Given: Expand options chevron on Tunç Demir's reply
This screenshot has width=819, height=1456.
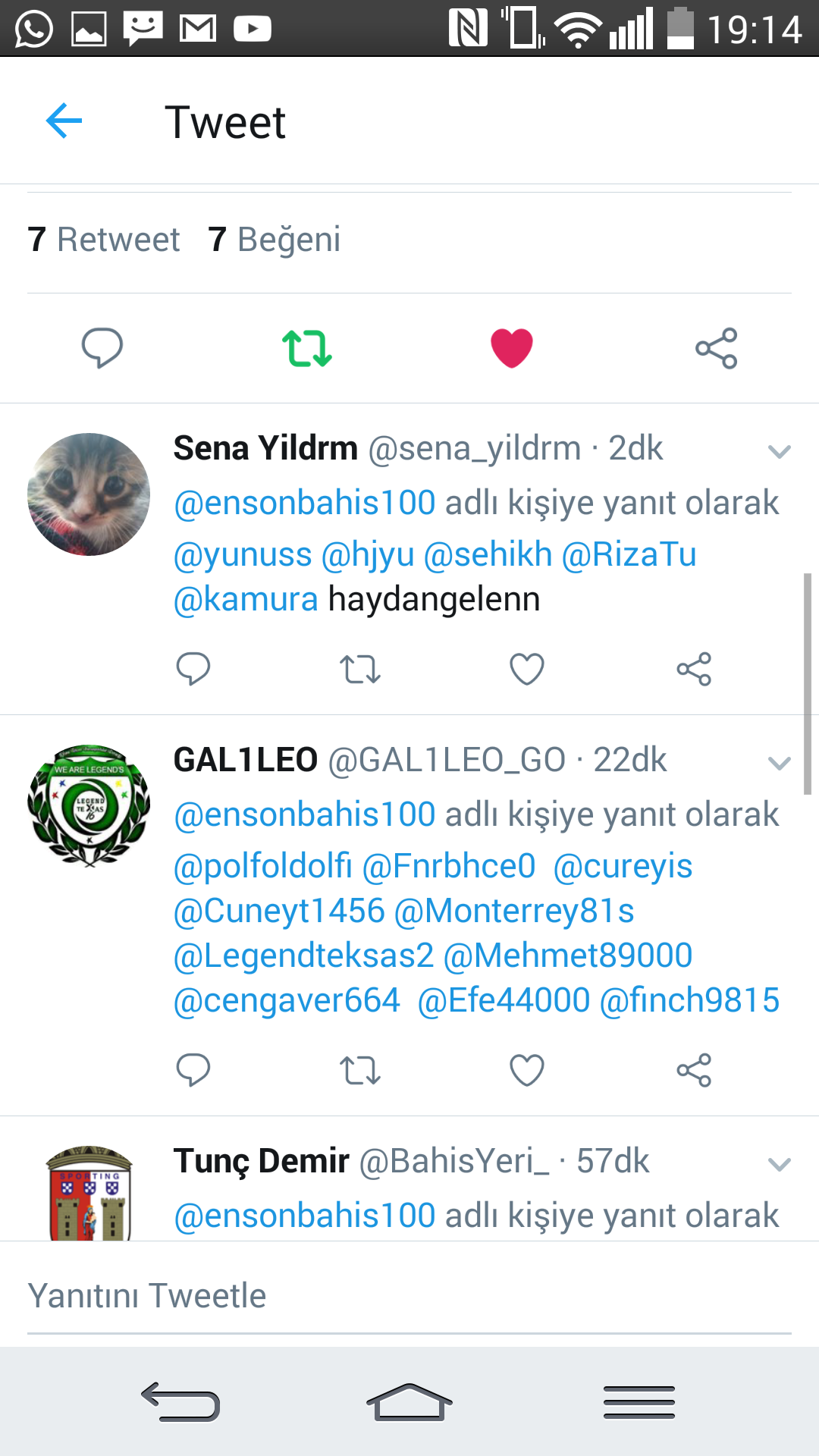Looking at the screenshot, I should point(780,1165).
